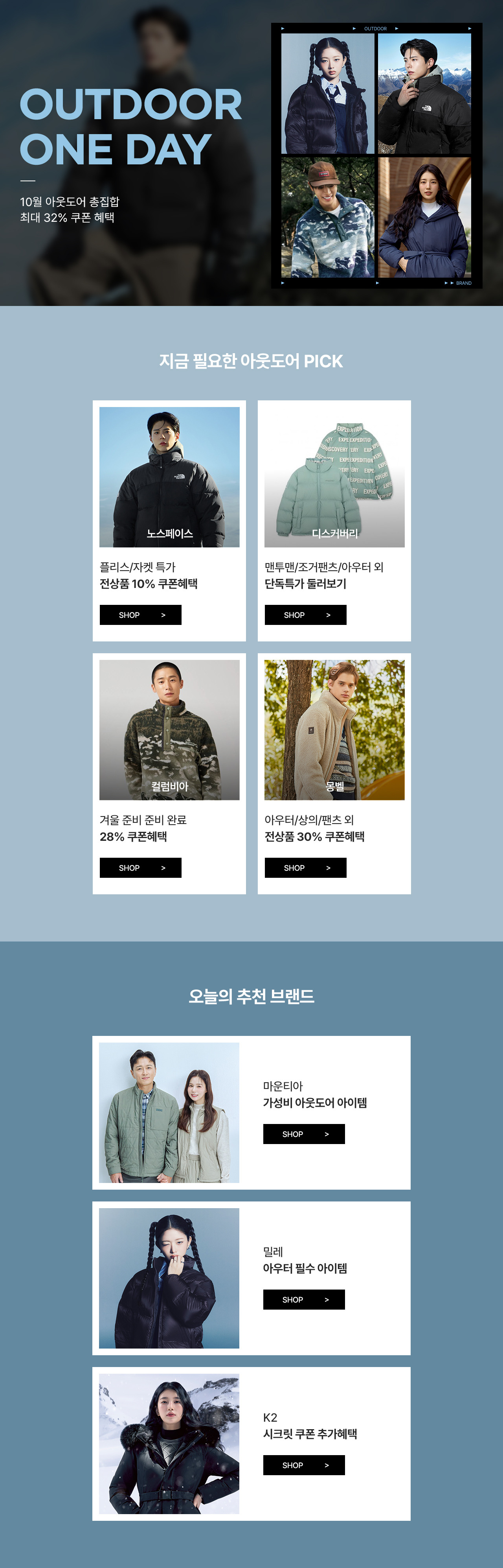The image size is (503, 1568).
Task: View the 컬럼비아 fleece image
Action: point(169,729)
